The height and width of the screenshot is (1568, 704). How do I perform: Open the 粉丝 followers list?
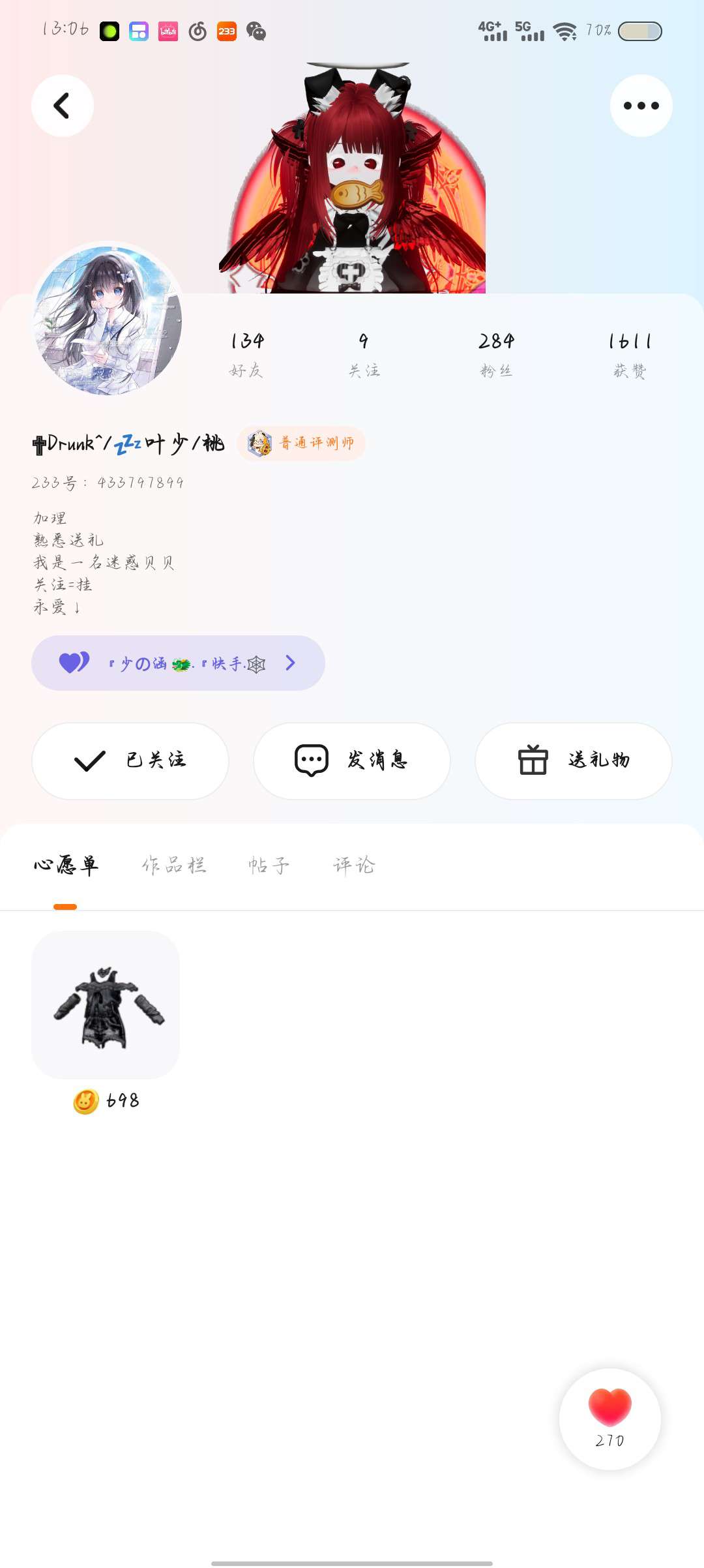click(x=496, y=354)
